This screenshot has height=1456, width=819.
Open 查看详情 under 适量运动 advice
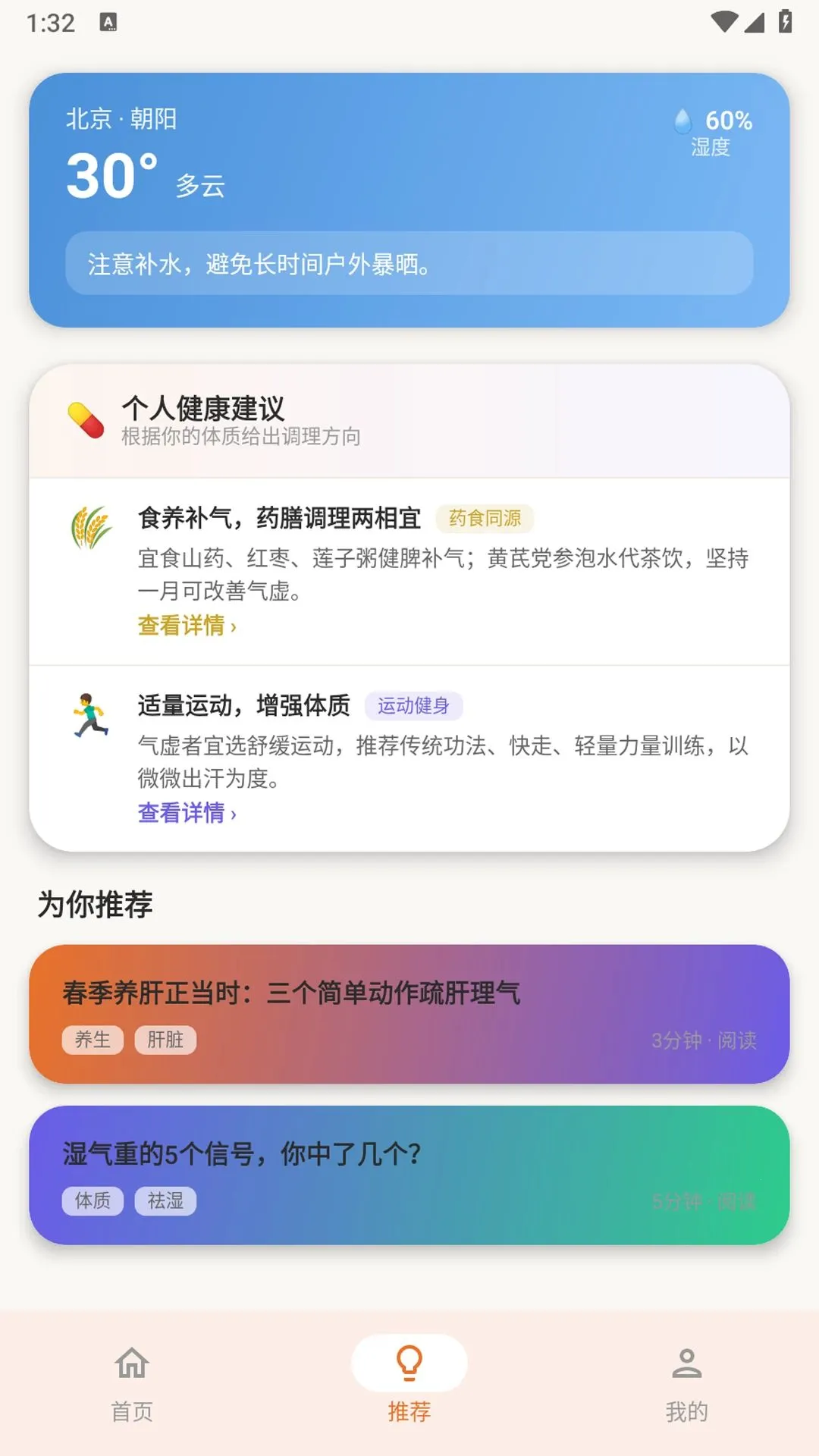tap(187, 813)
